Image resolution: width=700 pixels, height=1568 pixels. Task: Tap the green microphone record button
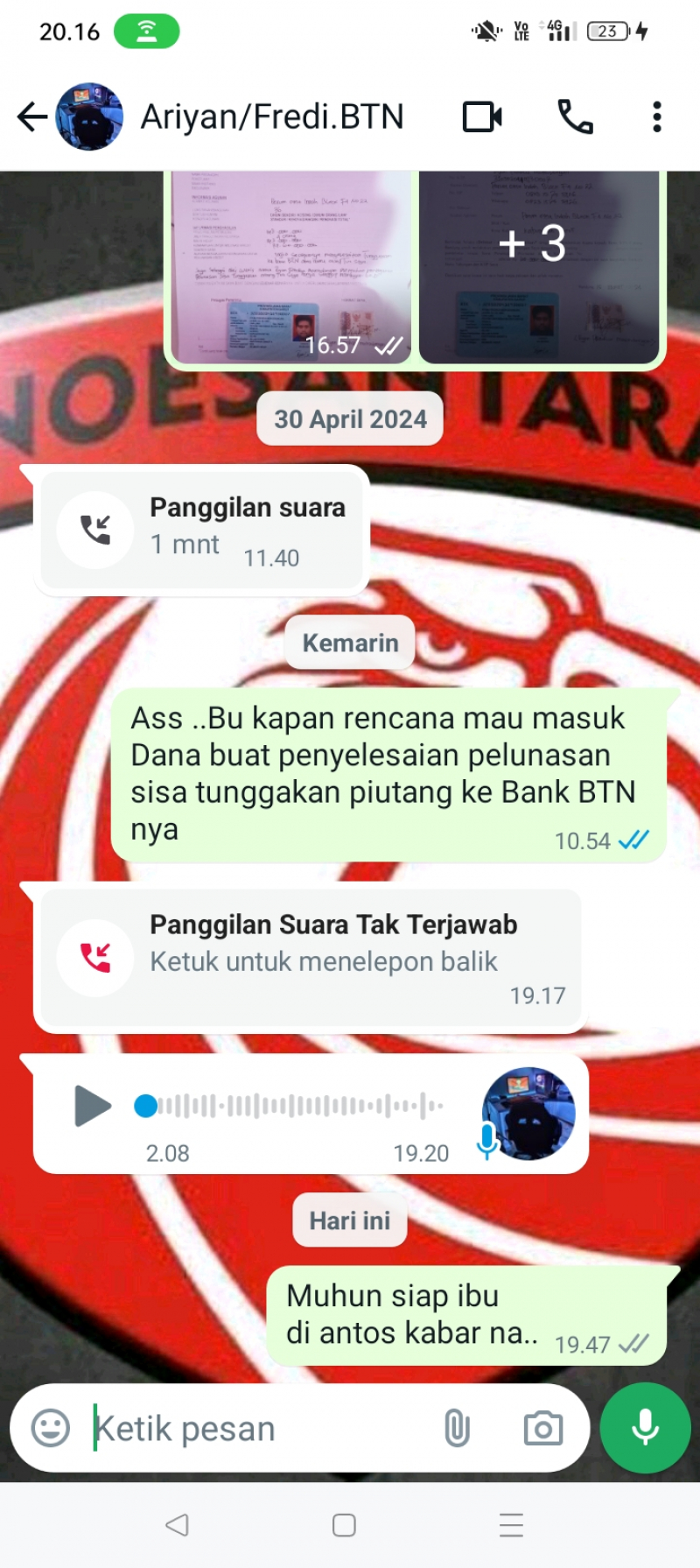646,1427
